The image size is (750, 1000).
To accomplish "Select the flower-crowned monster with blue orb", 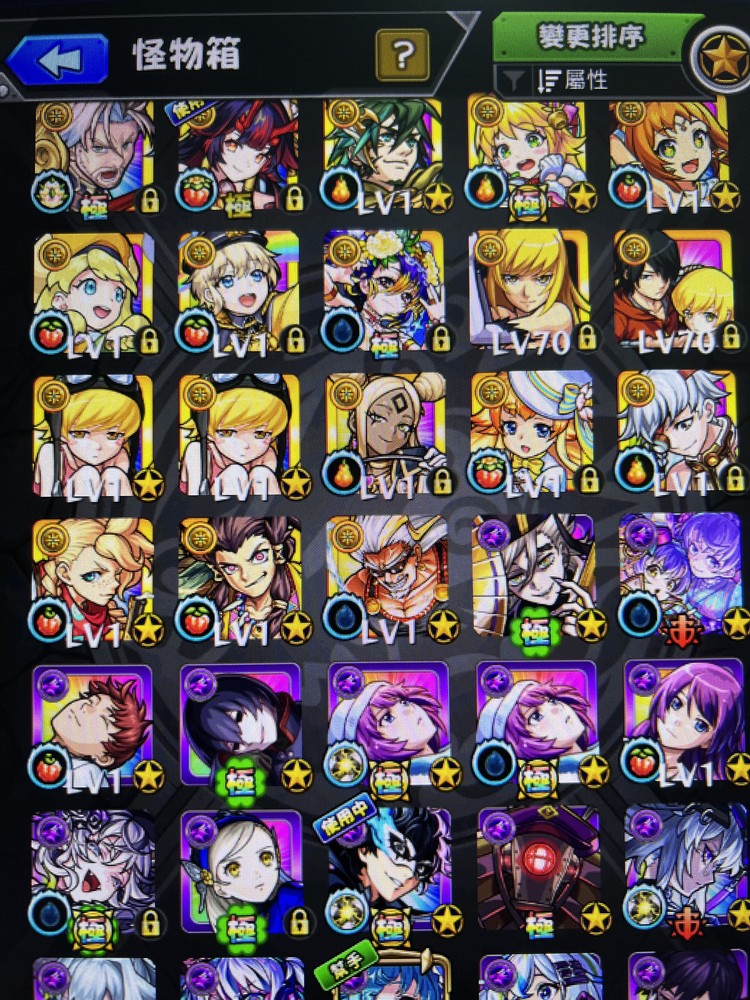I will point(385,292).
